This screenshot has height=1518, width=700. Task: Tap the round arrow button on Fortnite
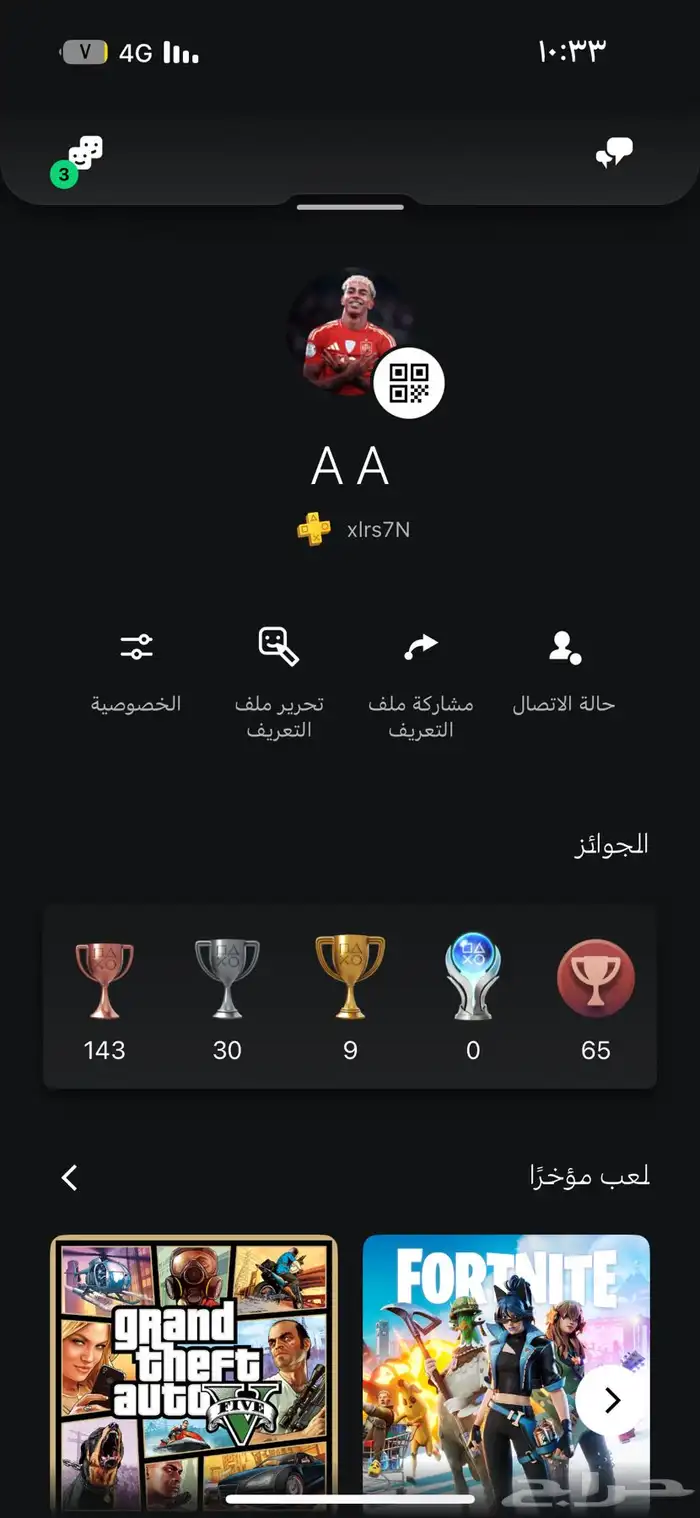[612, 1401]
